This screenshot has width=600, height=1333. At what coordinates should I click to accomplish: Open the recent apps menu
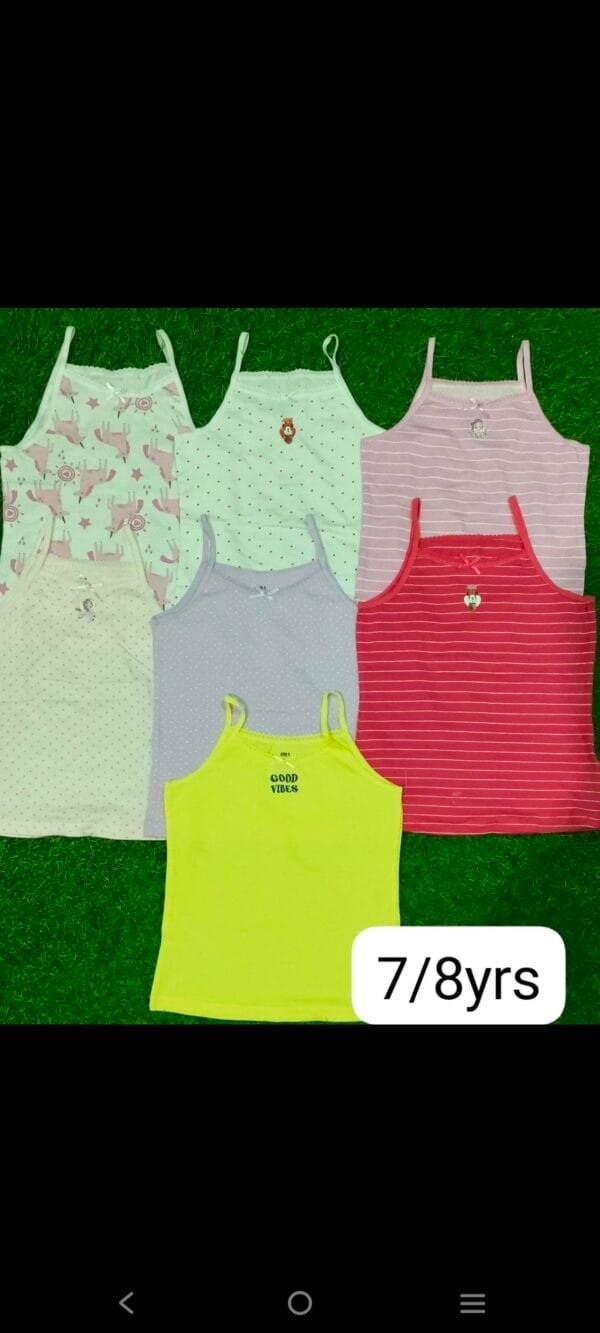[473, 1302]
